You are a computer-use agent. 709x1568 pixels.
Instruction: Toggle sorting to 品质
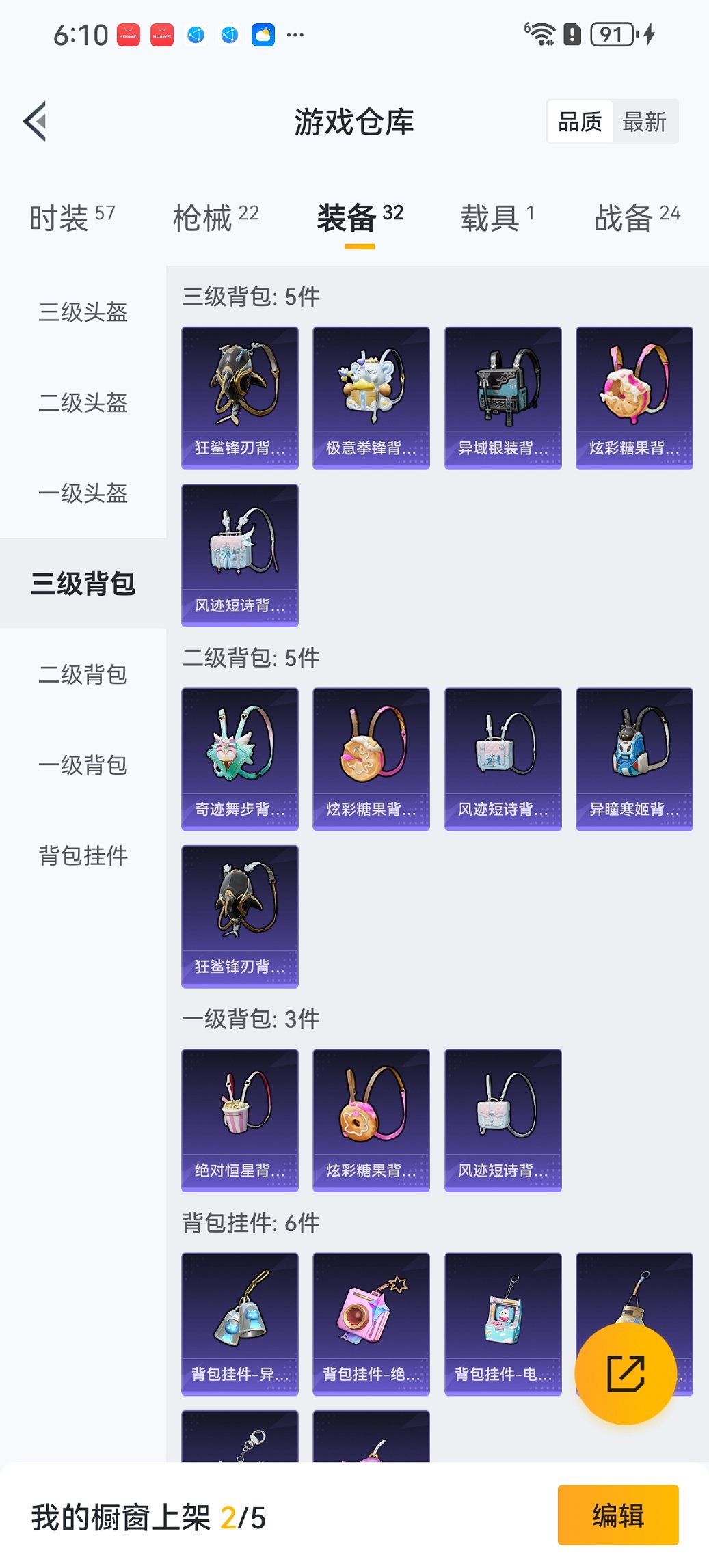(x=580, y=121)
